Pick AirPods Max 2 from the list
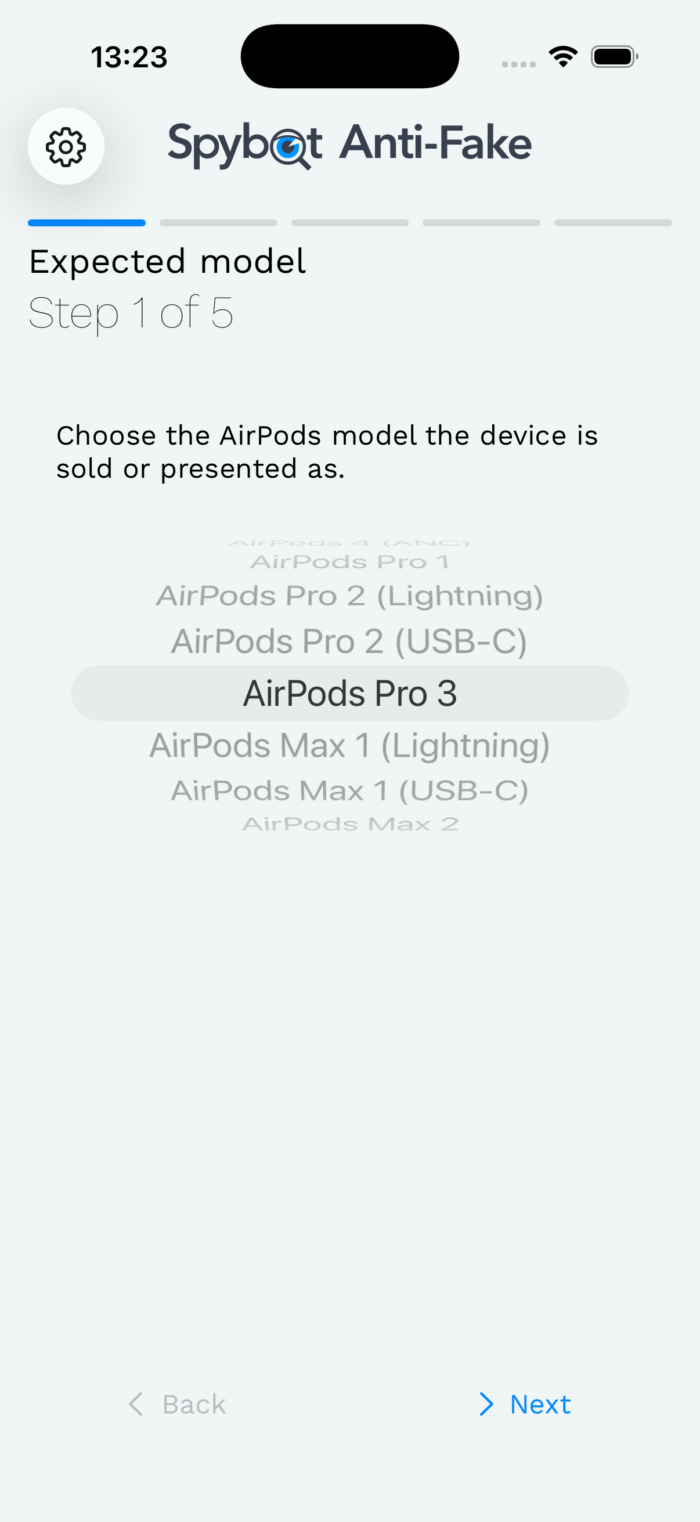Image resolution: width=700 pixels, height=1522 pixels. point(350,824)
